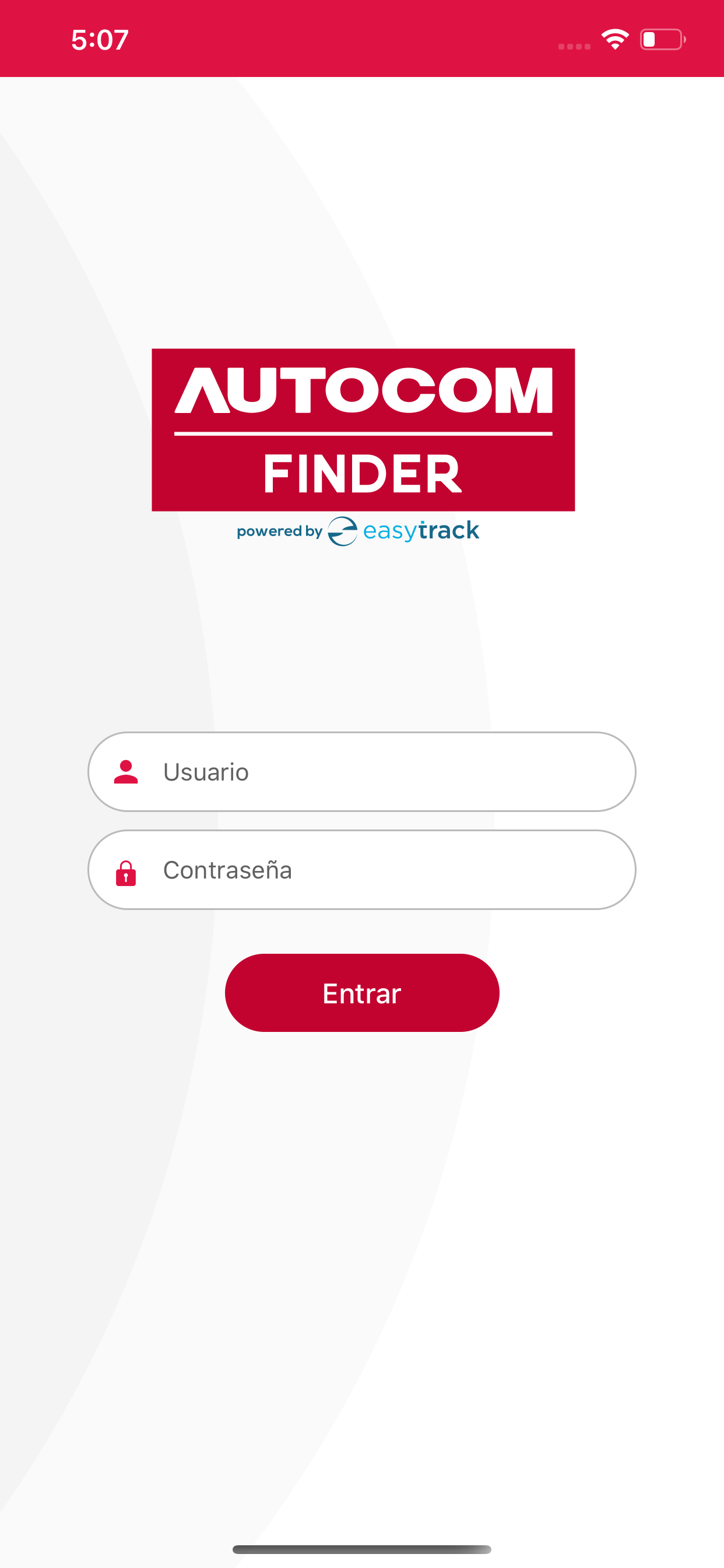Click the Usuario placeholder text

[x=206, y=771]
